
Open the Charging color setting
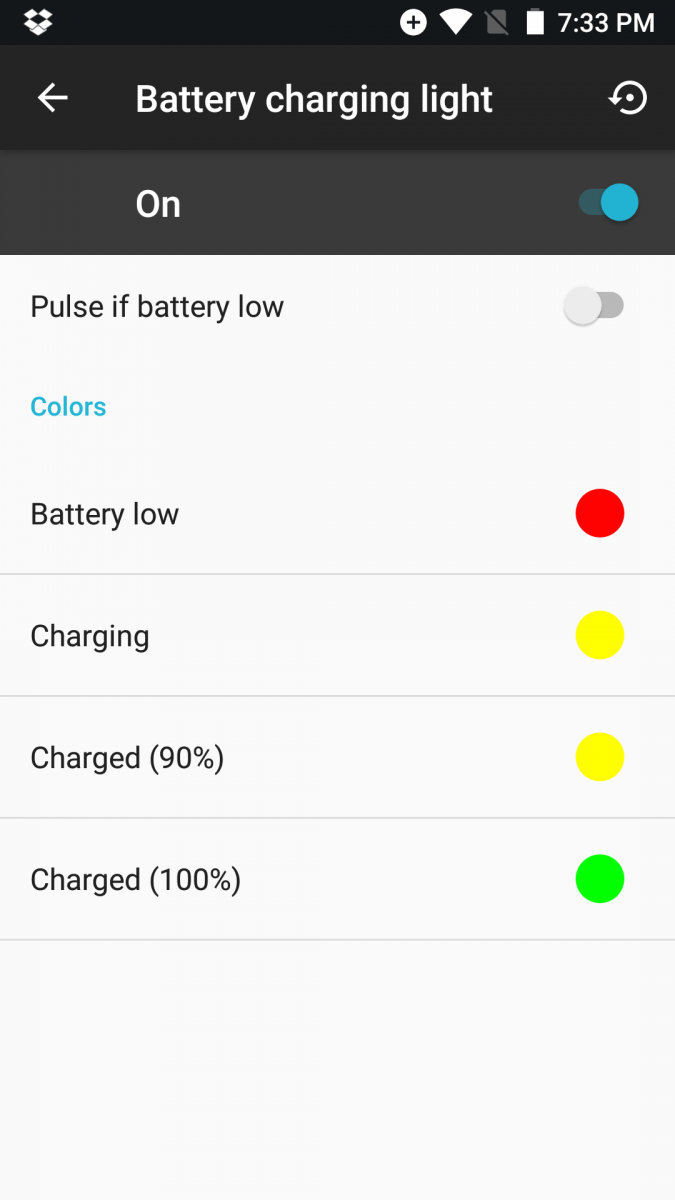337,636
